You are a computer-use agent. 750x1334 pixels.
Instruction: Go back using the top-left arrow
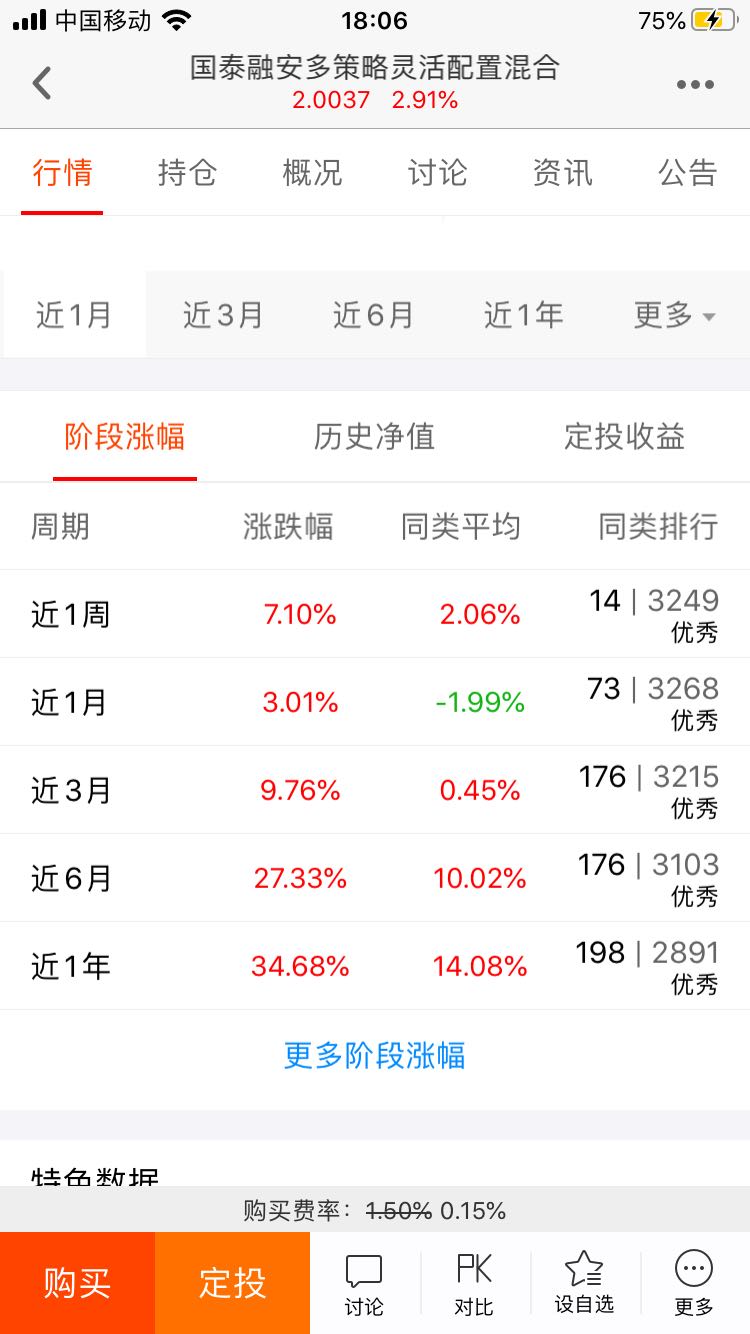point(41,83)
